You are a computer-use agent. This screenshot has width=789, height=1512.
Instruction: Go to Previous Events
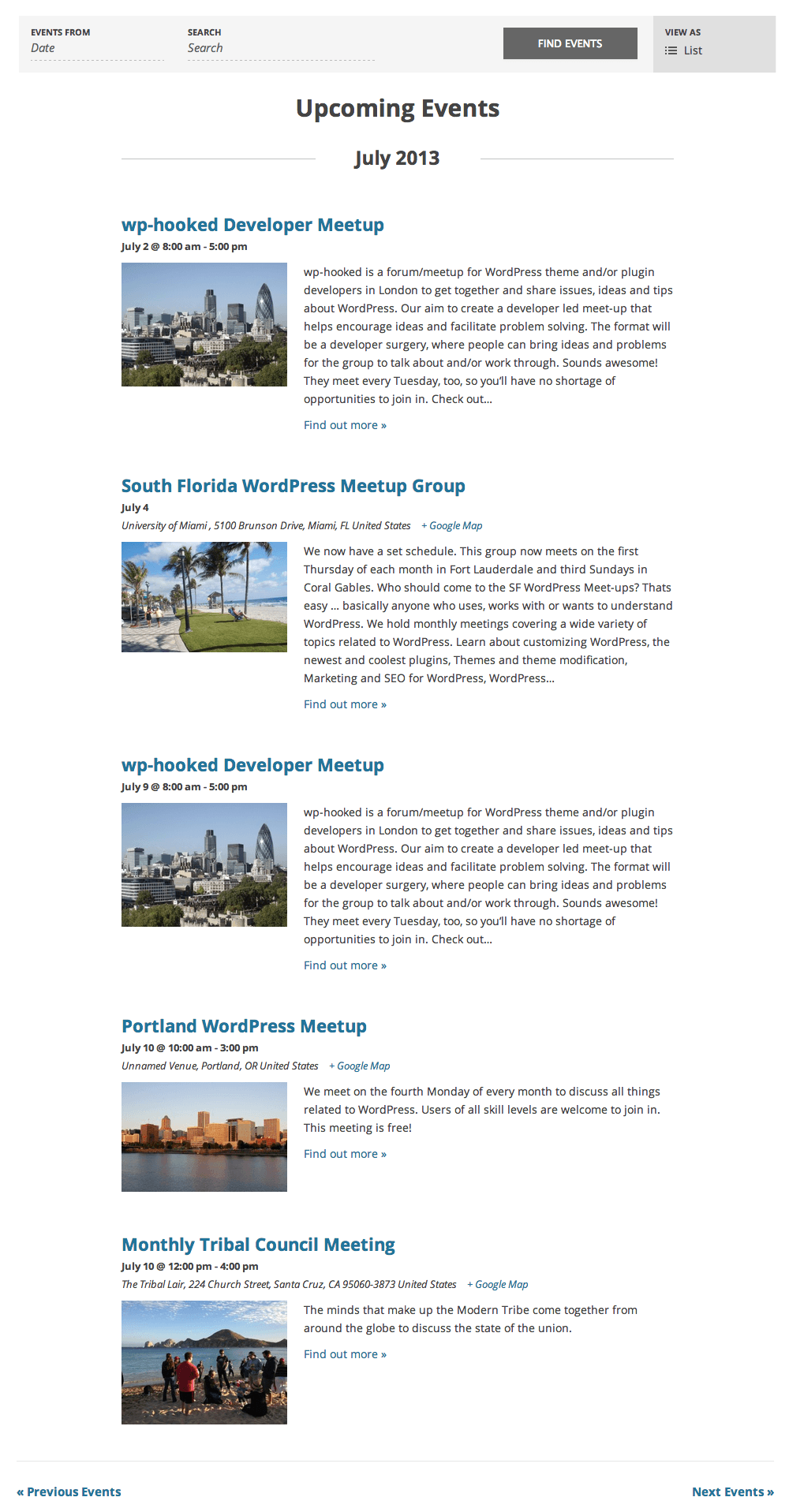[x=69, y=1491]
